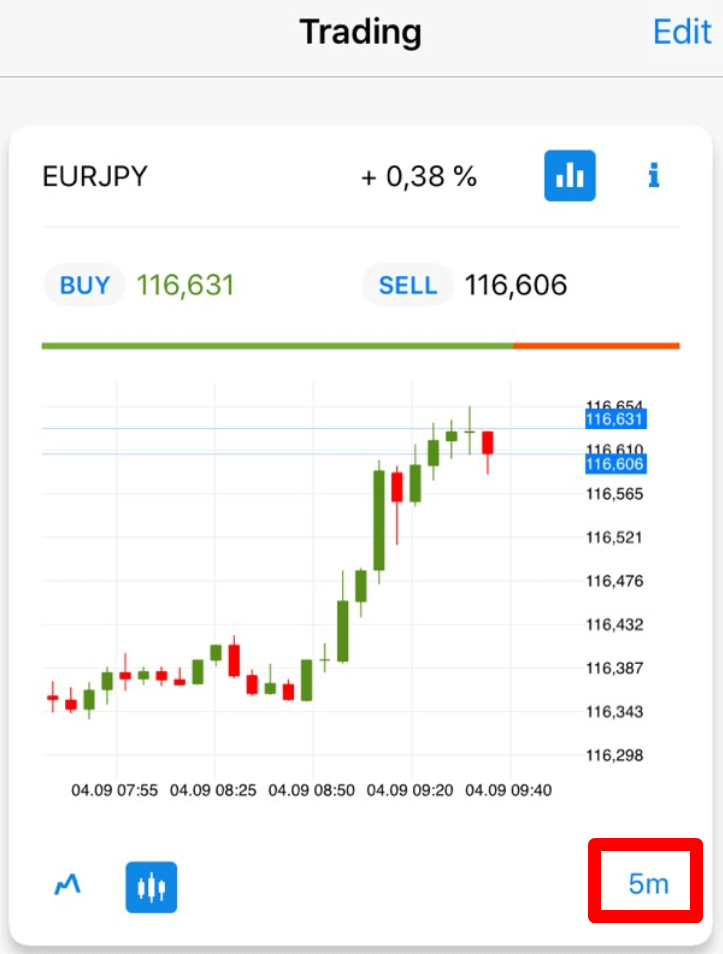Select the candlestick chart style icon
Image resolution: width=723 pixels, height=954 pixels.
[x=151, y=886]
